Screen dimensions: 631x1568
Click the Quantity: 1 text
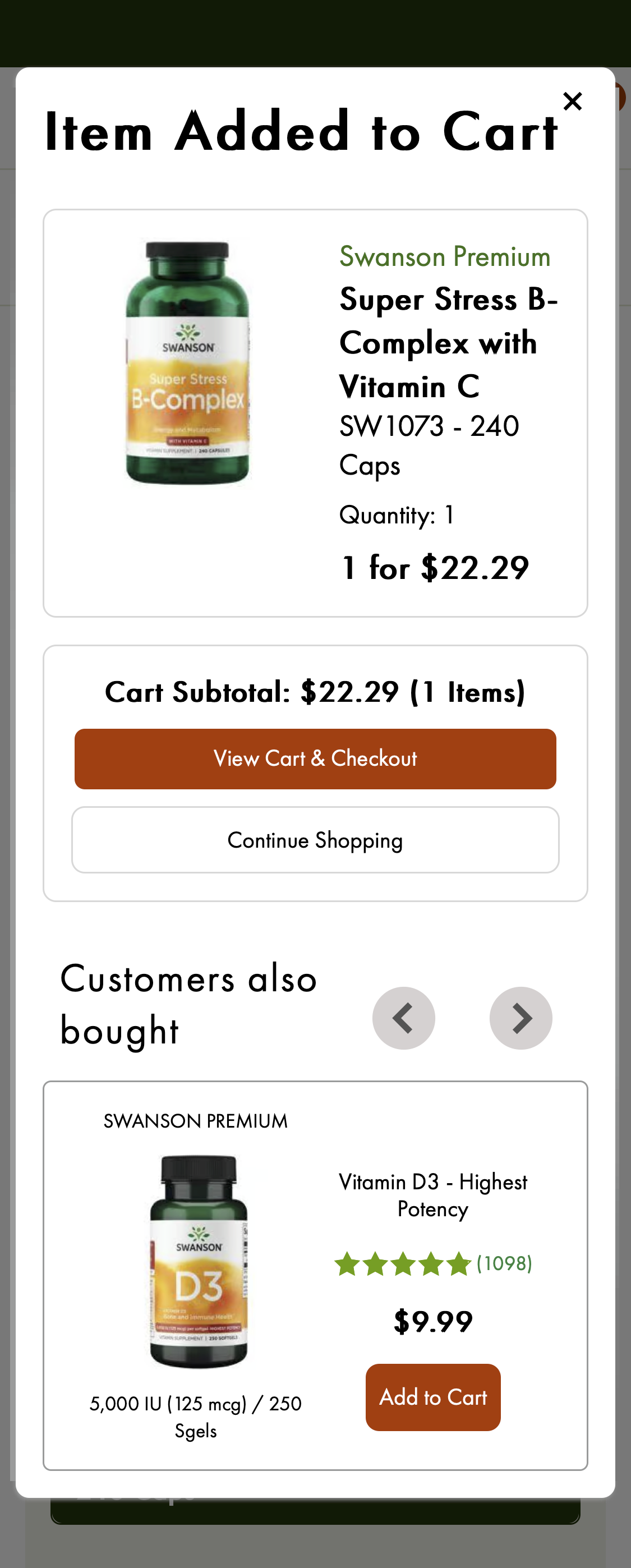[x=396, y=515]
